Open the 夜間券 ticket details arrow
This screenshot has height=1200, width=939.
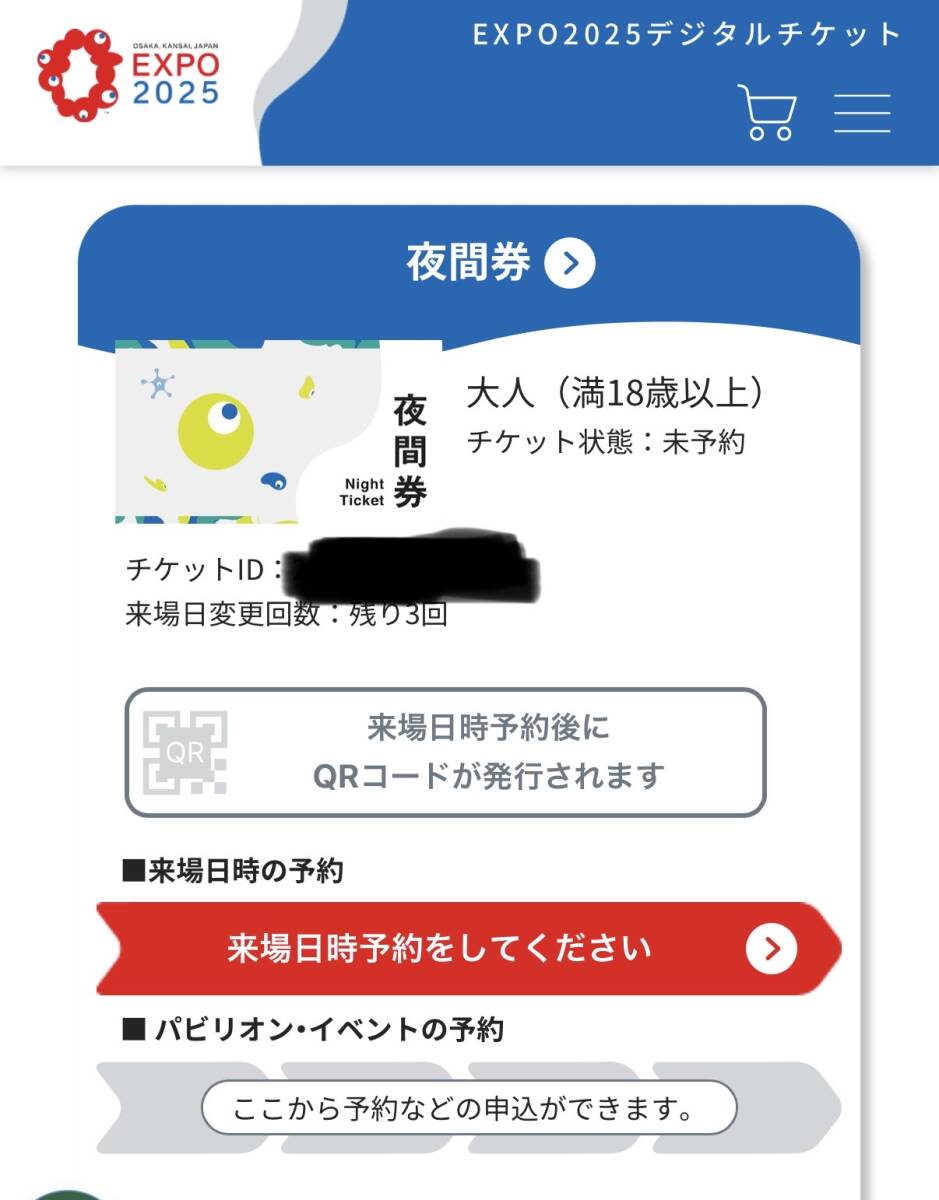569,264
